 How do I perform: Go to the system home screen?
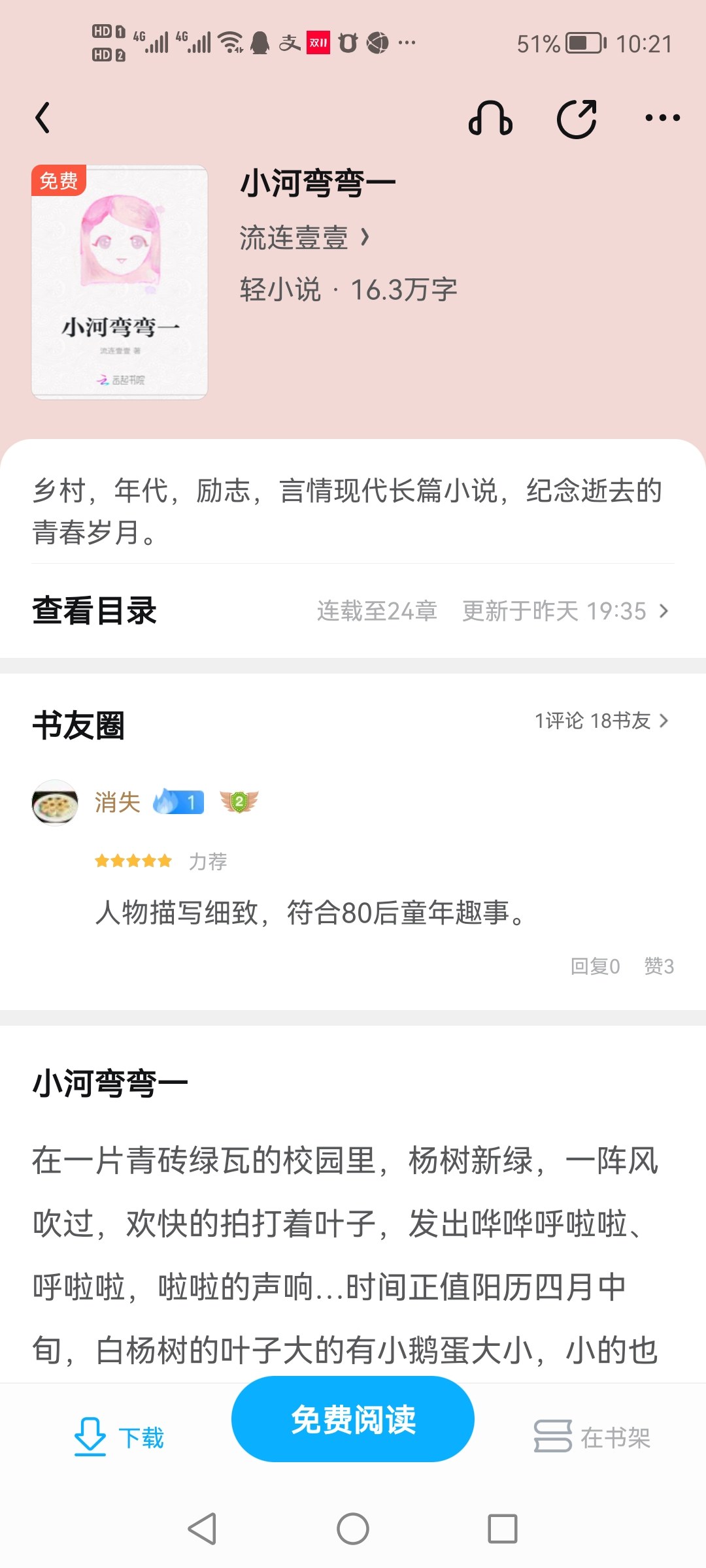click(353, 1529)
